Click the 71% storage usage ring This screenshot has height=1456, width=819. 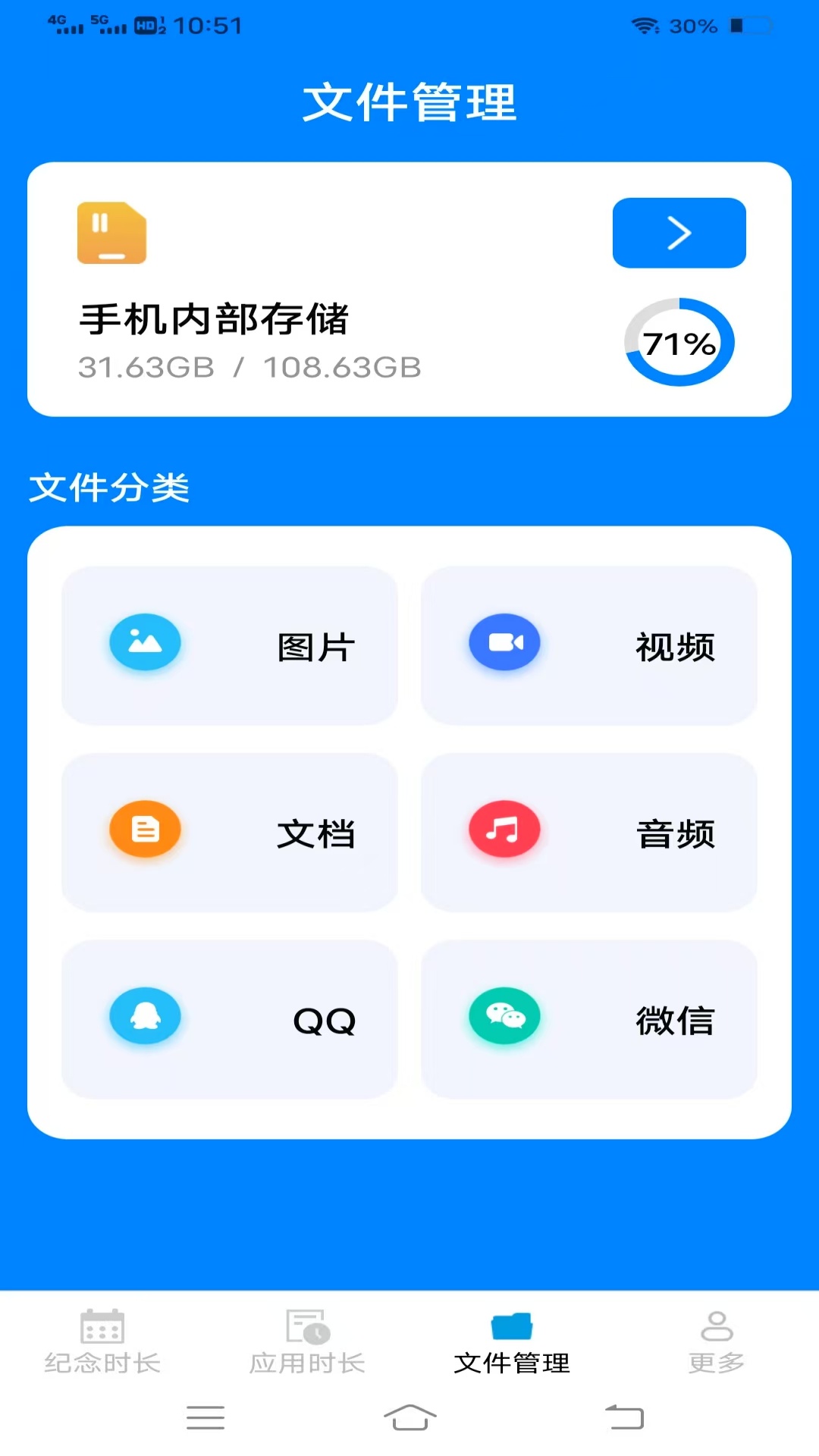click(x=679, y=341)
